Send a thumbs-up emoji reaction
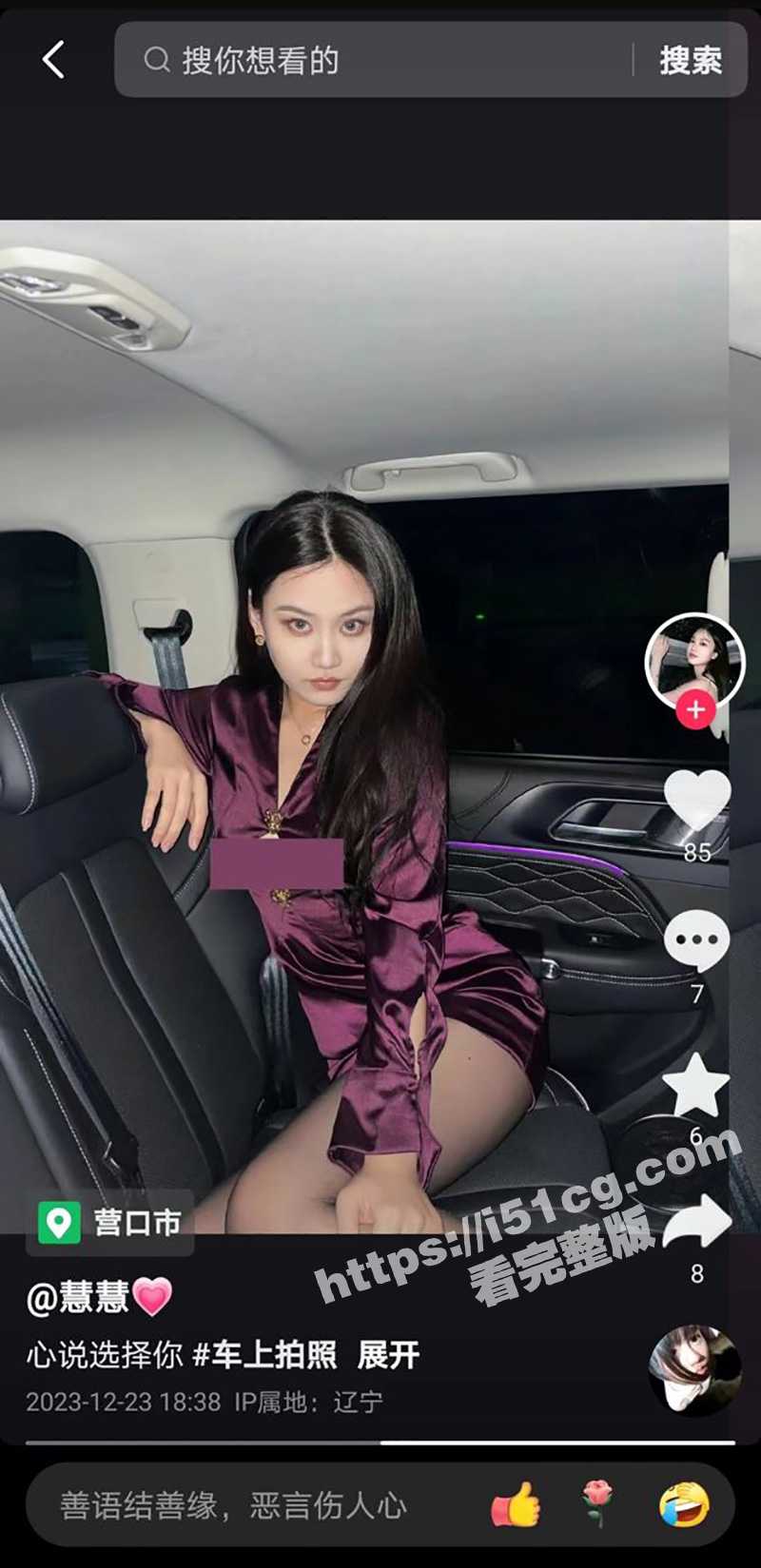This screenshot has height=1568, width=761. pyautogui.click(x=515, y=1506)
